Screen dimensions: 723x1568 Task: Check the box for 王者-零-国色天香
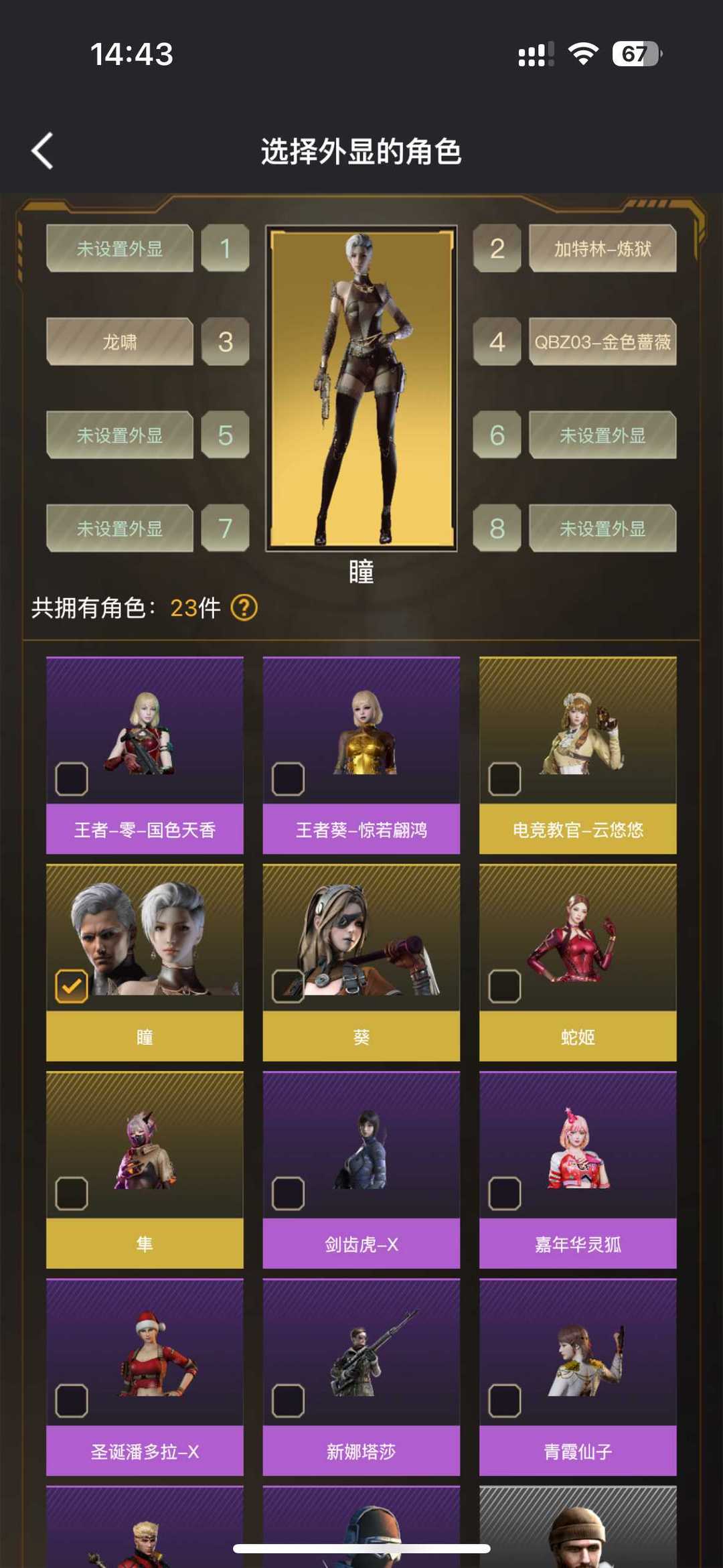72,779
